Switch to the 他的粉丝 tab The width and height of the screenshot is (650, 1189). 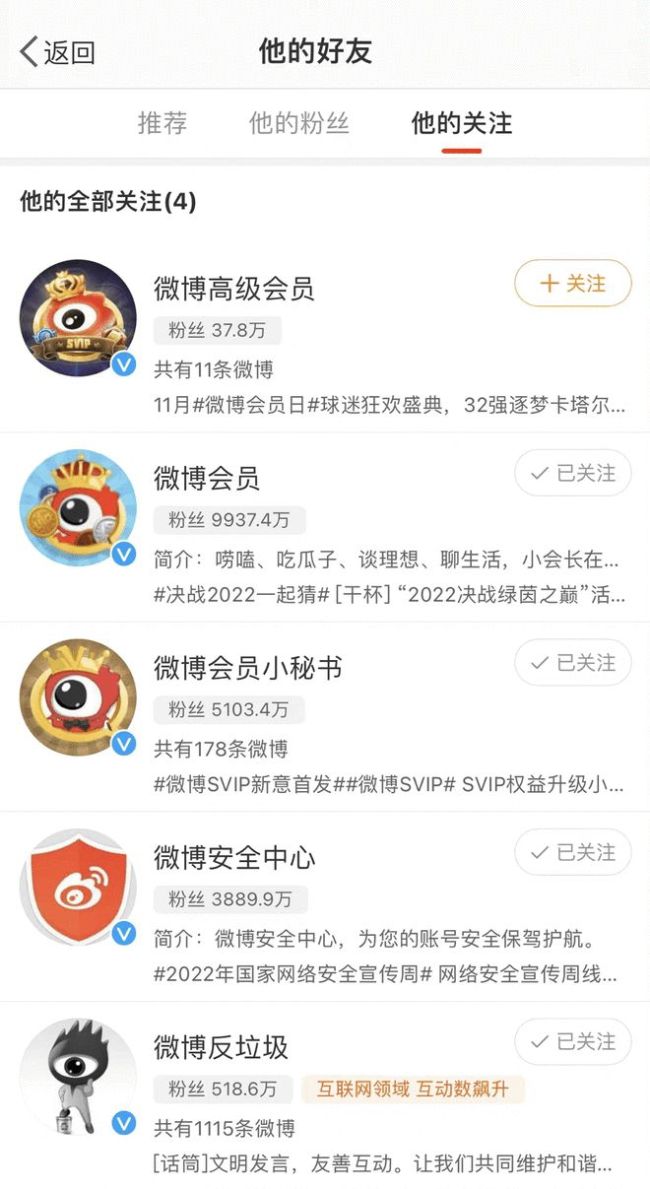point(299,123)
